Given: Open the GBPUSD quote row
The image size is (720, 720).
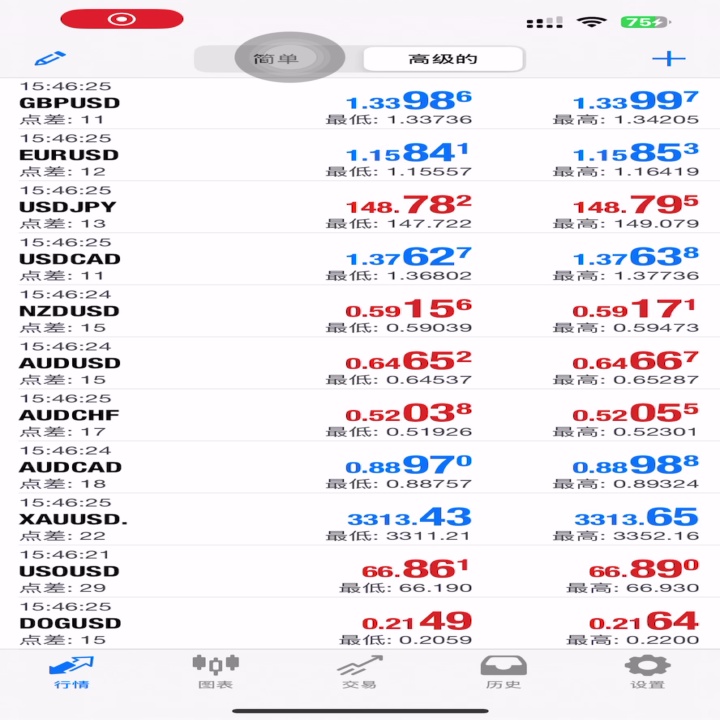Looking at the screenshot, I should coord(360,103).
